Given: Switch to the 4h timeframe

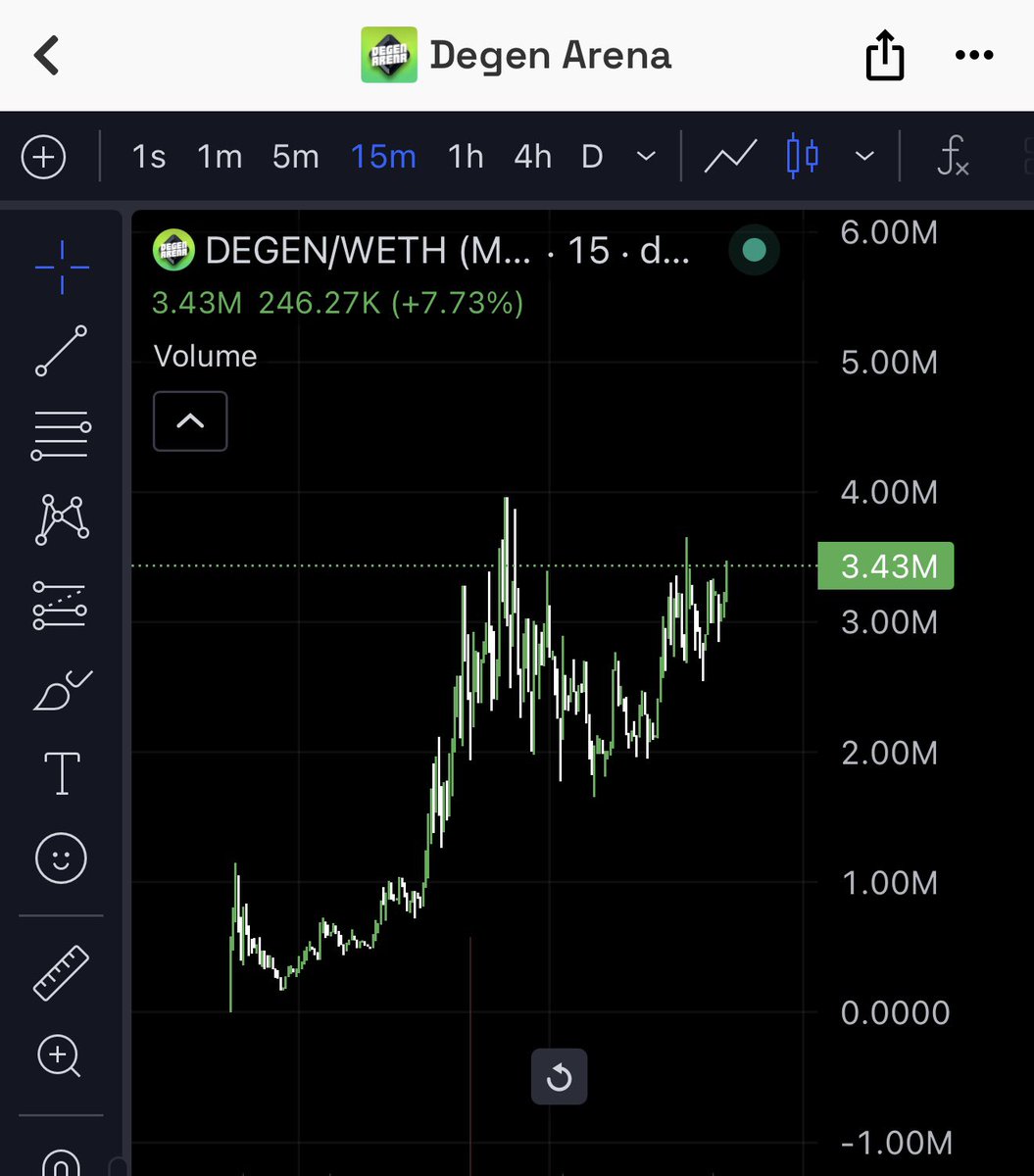Looking at the screenshot, I should (x=532, y=157).
